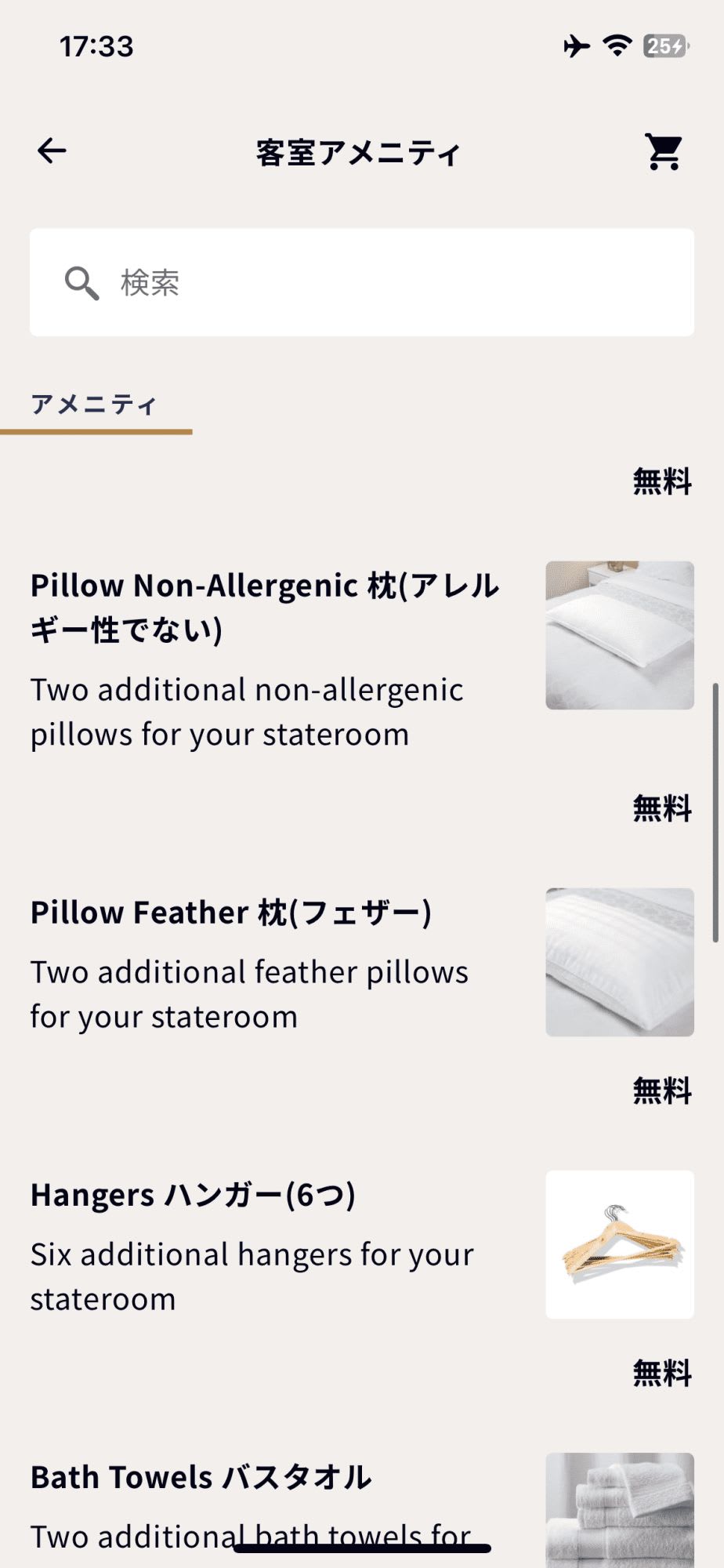Open Pillow Feather item

coord(231,913)
